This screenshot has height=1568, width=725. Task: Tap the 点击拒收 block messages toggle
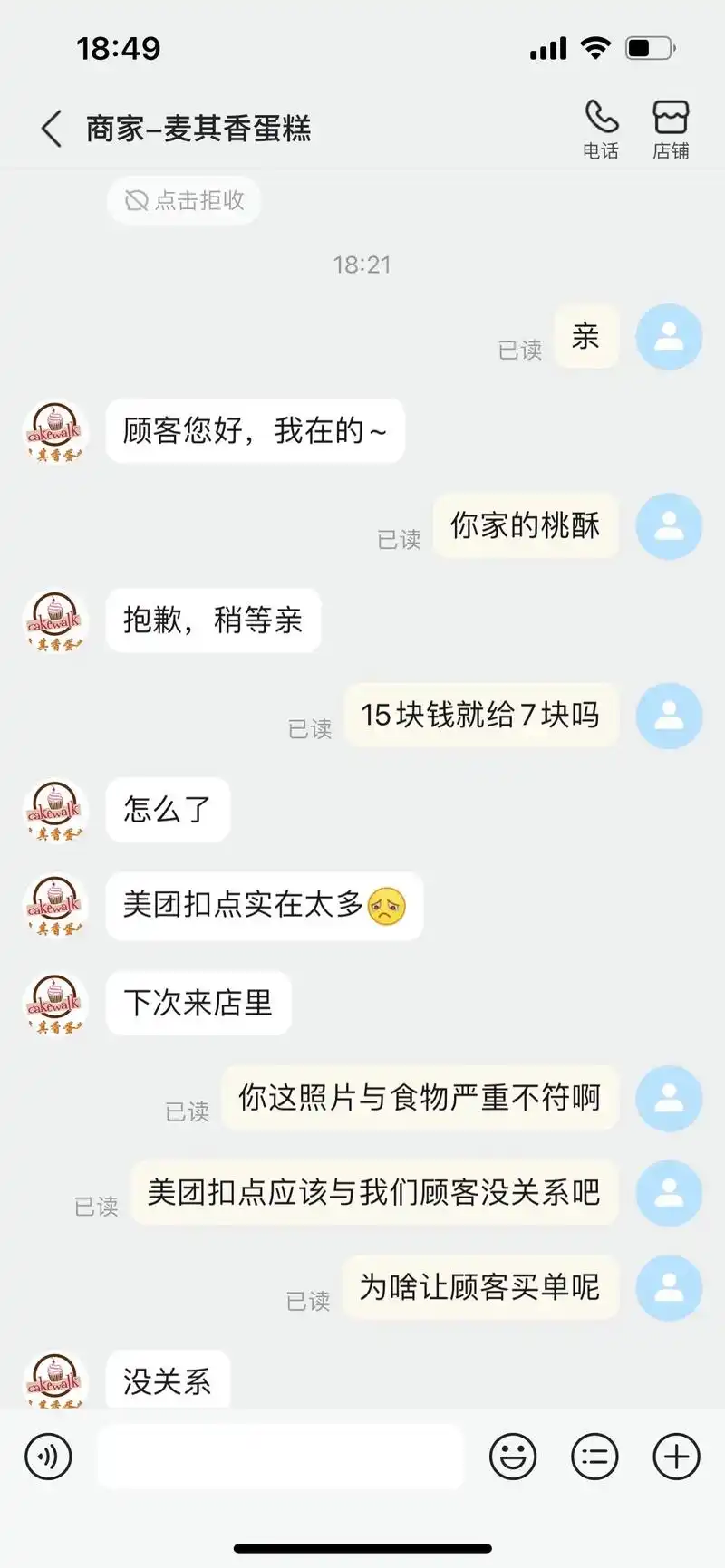pyautogui.click(x=183, y=200)
